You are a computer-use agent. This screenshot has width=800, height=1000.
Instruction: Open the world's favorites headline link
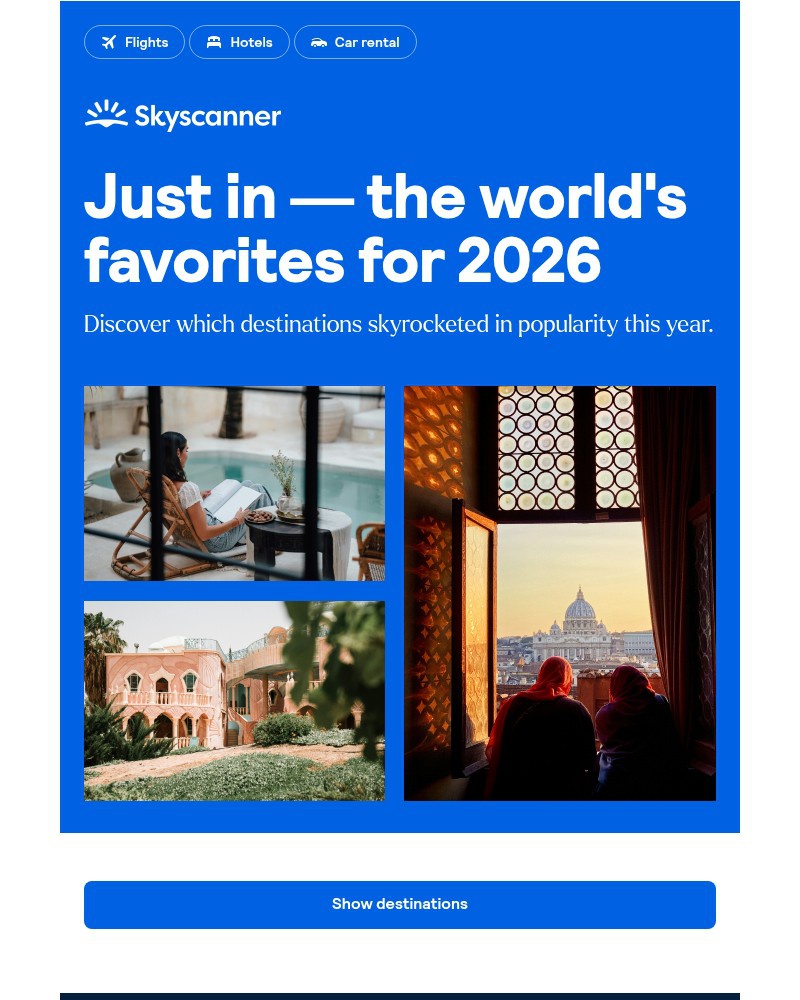(385, 228)
